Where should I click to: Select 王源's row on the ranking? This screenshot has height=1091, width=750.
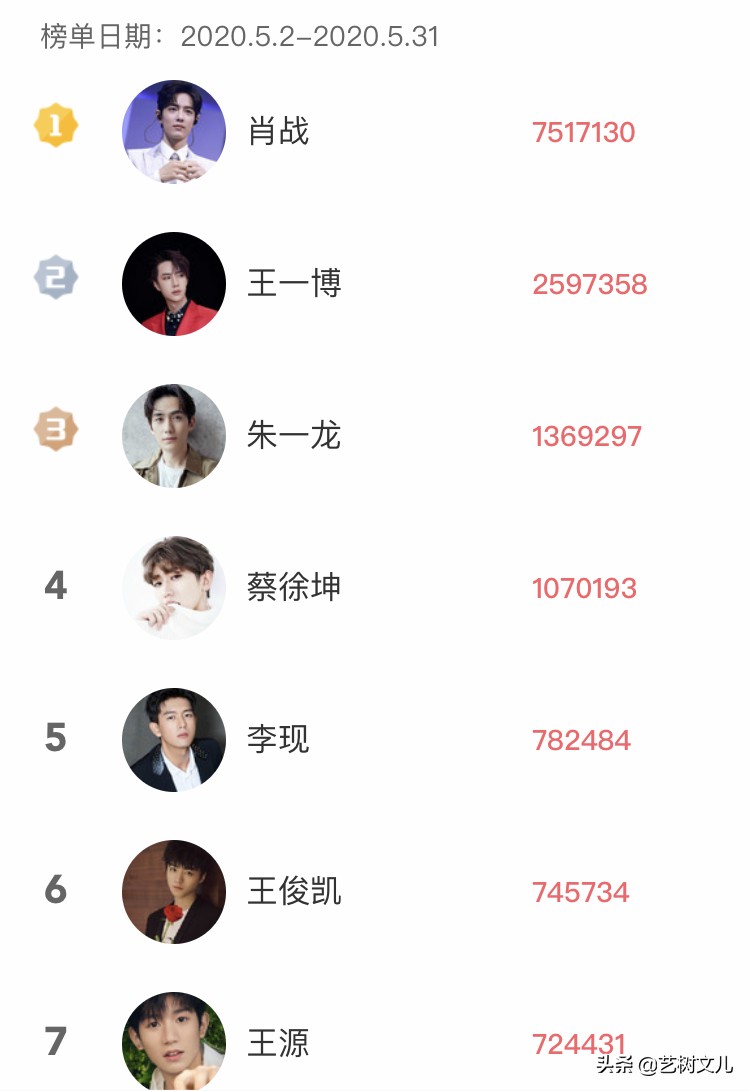point(375,1043)
